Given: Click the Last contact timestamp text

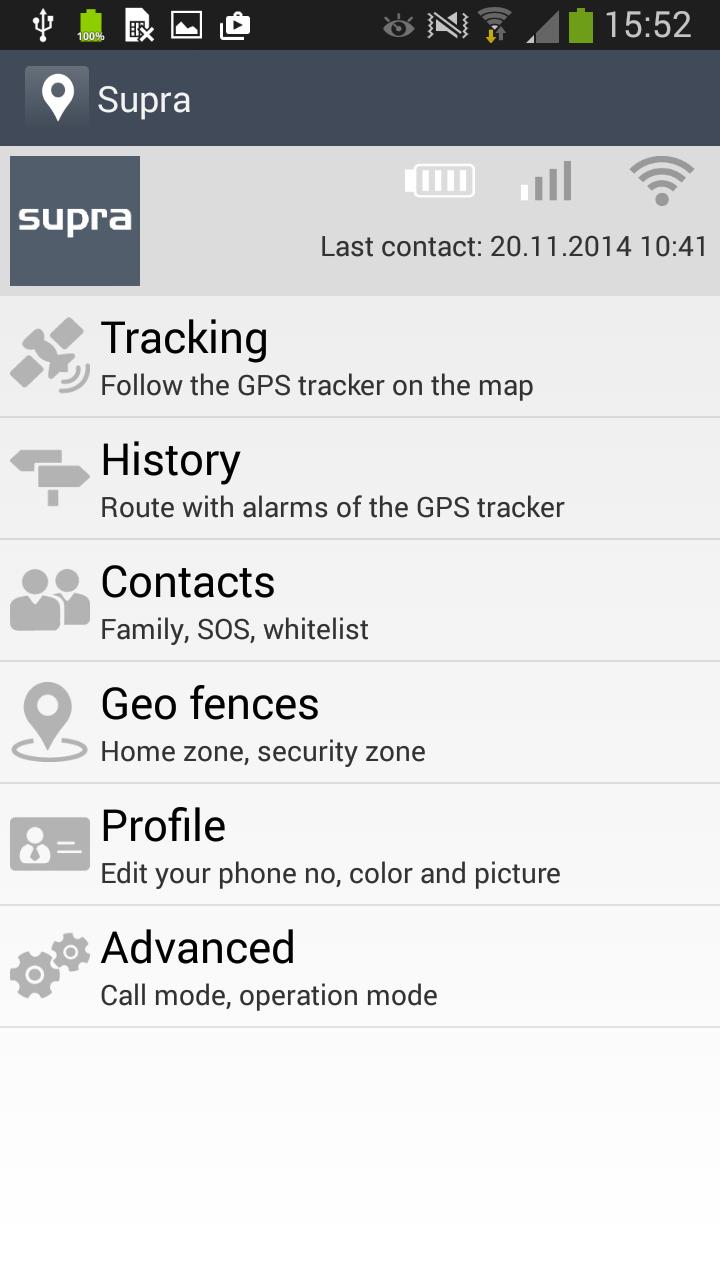Looking at the screenshot, I should coord(513,246).
